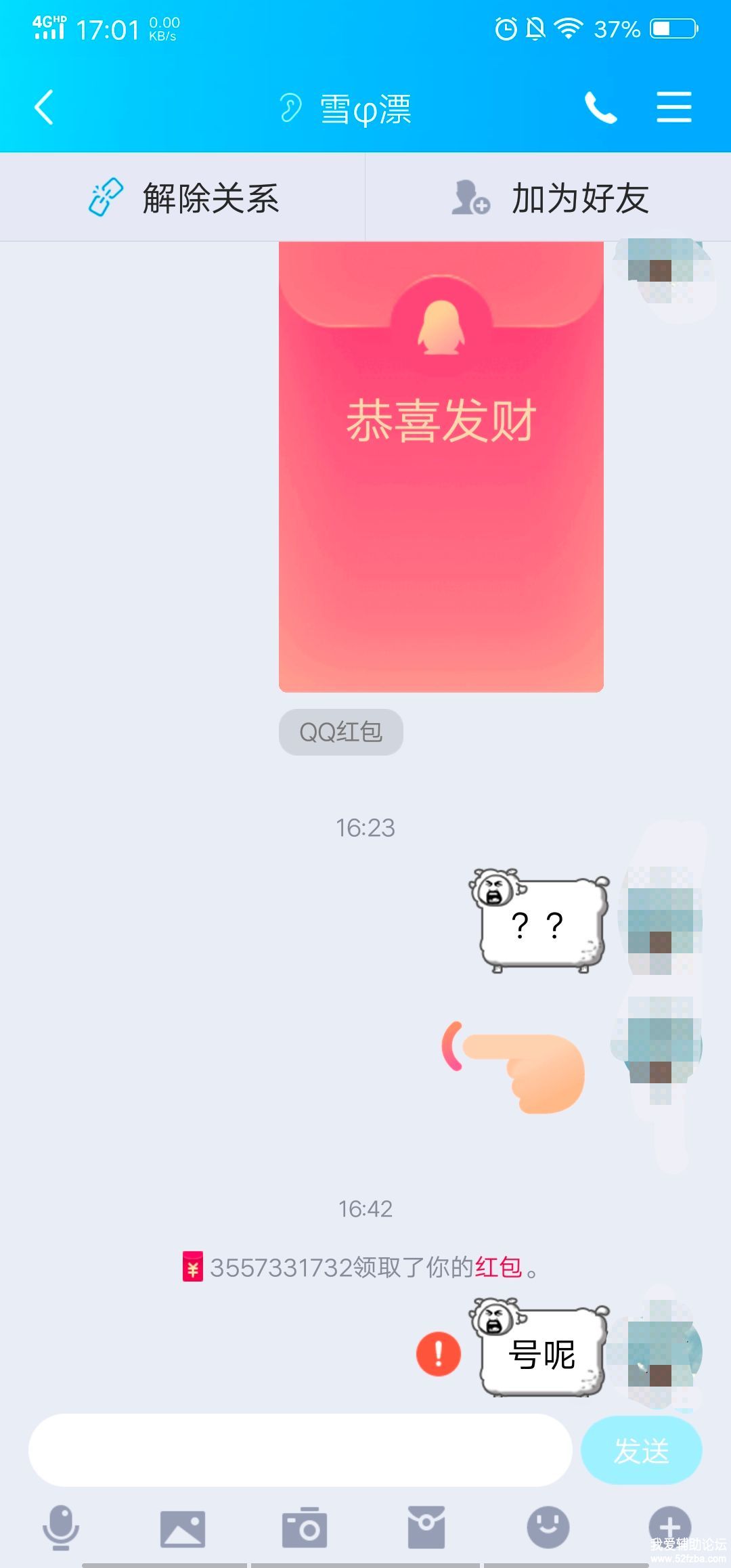Open the emoji panel
The height and width of the screenshot is (1568, 731).
[x=548, y=1527]
